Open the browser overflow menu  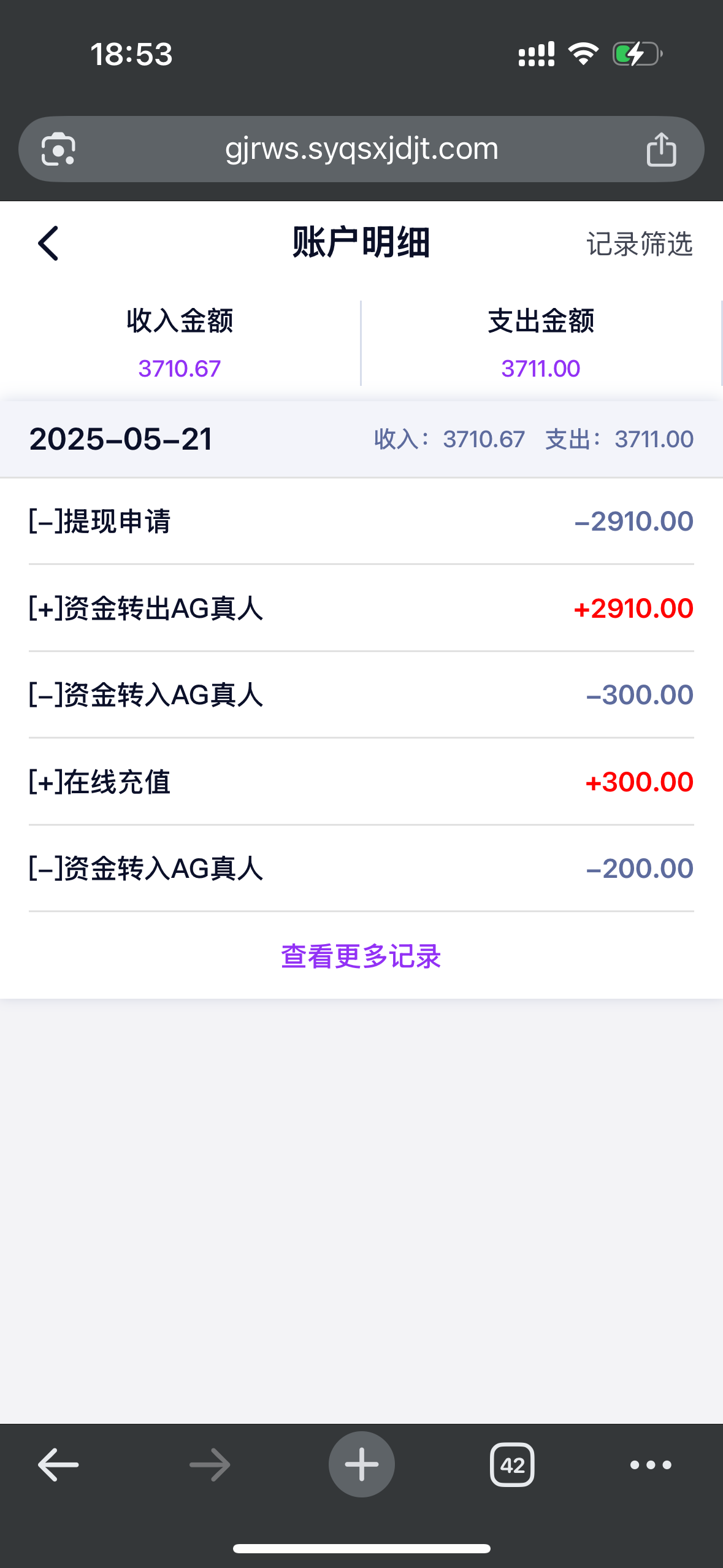click(651, 1465)
